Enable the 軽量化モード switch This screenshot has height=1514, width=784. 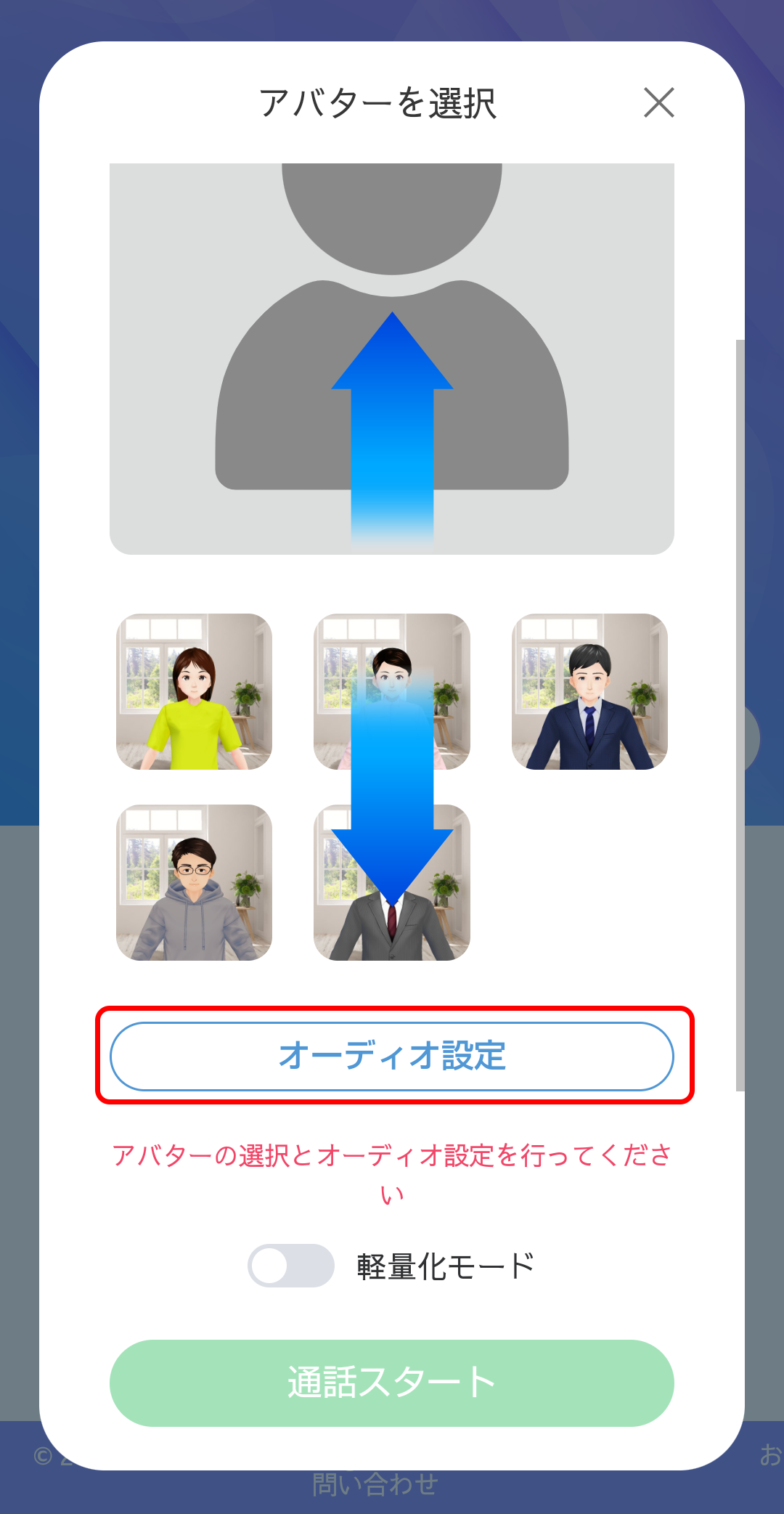[x=291, y=1266]
